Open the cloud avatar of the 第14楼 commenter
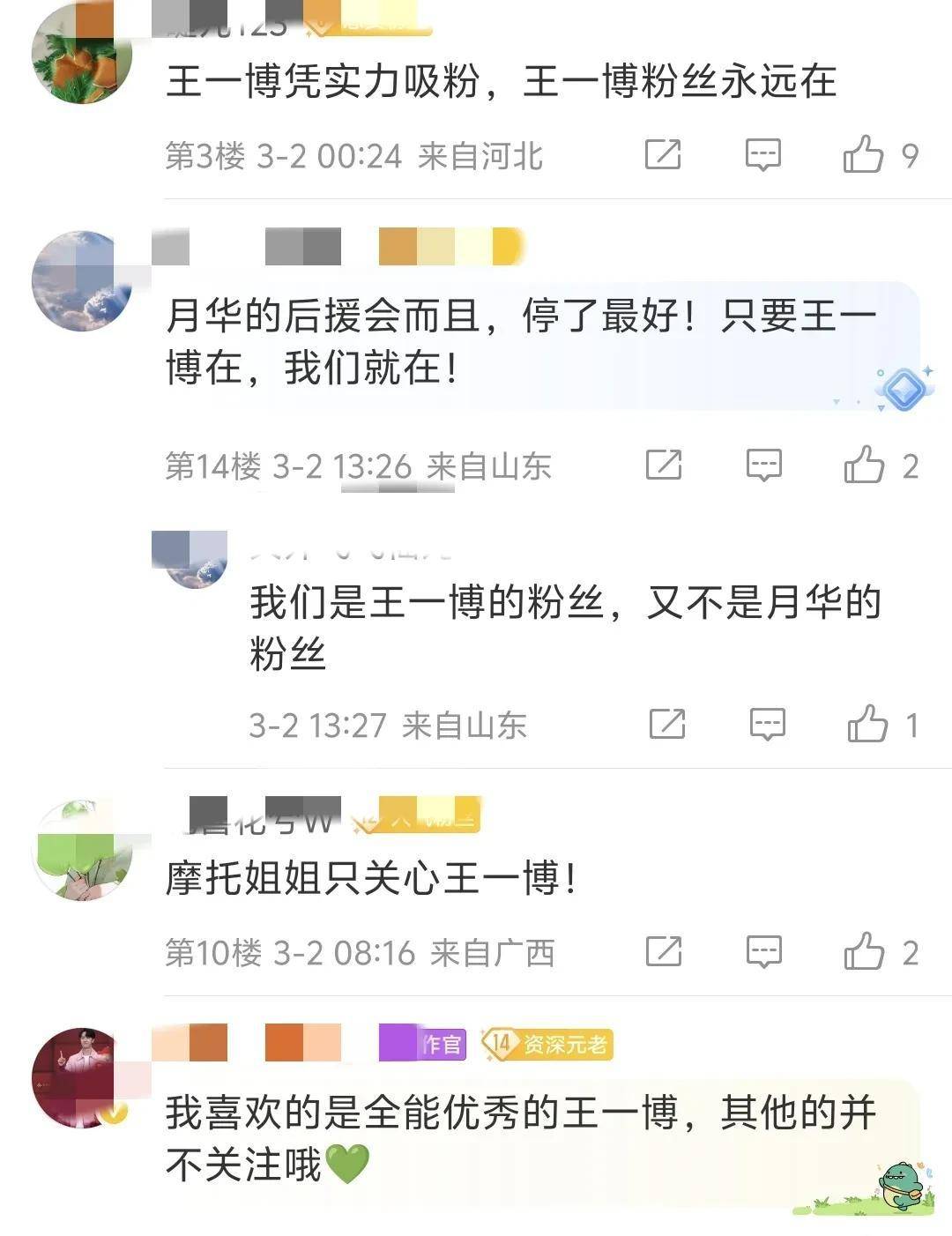The height and width of the screenshot is (1236, 952). (x=81, y=280)
